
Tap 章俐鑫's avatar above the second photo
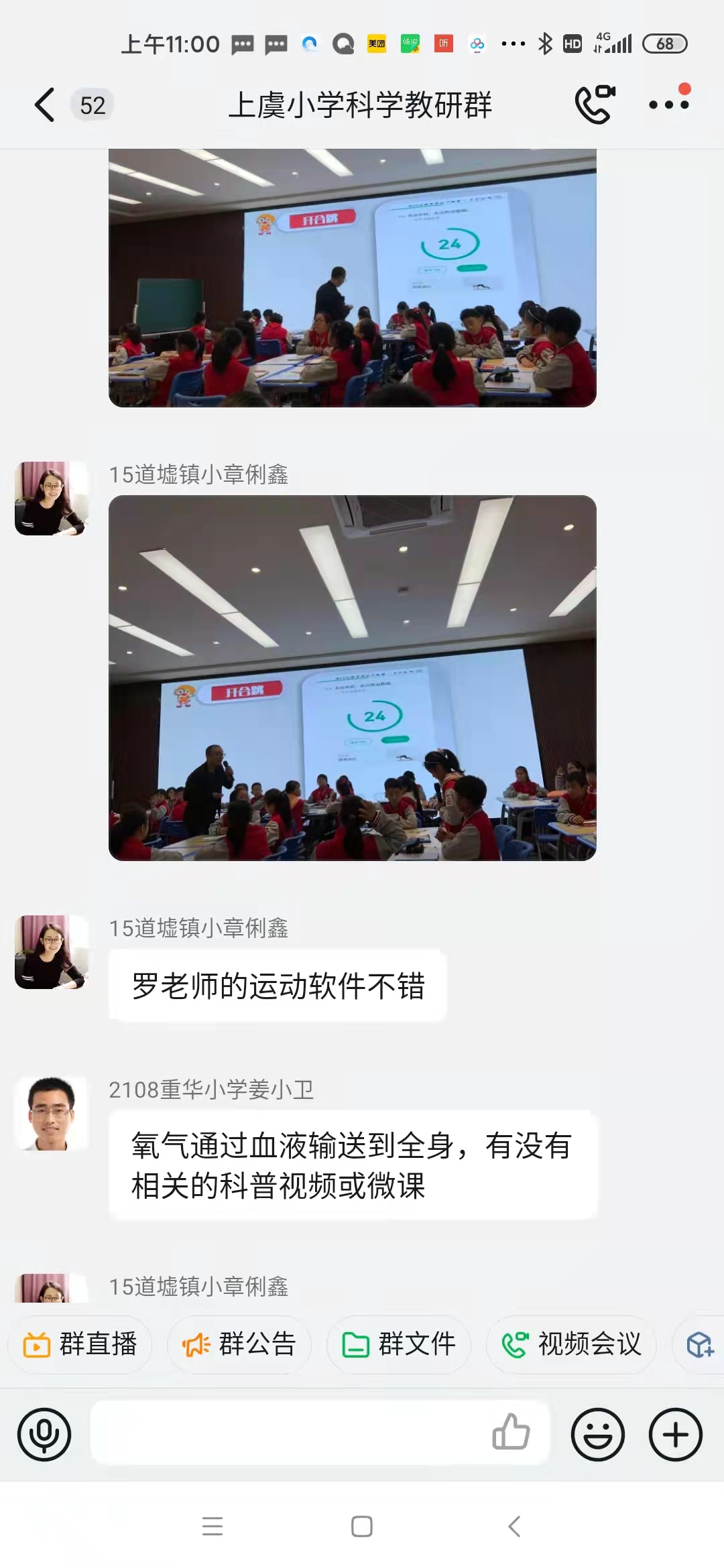(52, 499)
